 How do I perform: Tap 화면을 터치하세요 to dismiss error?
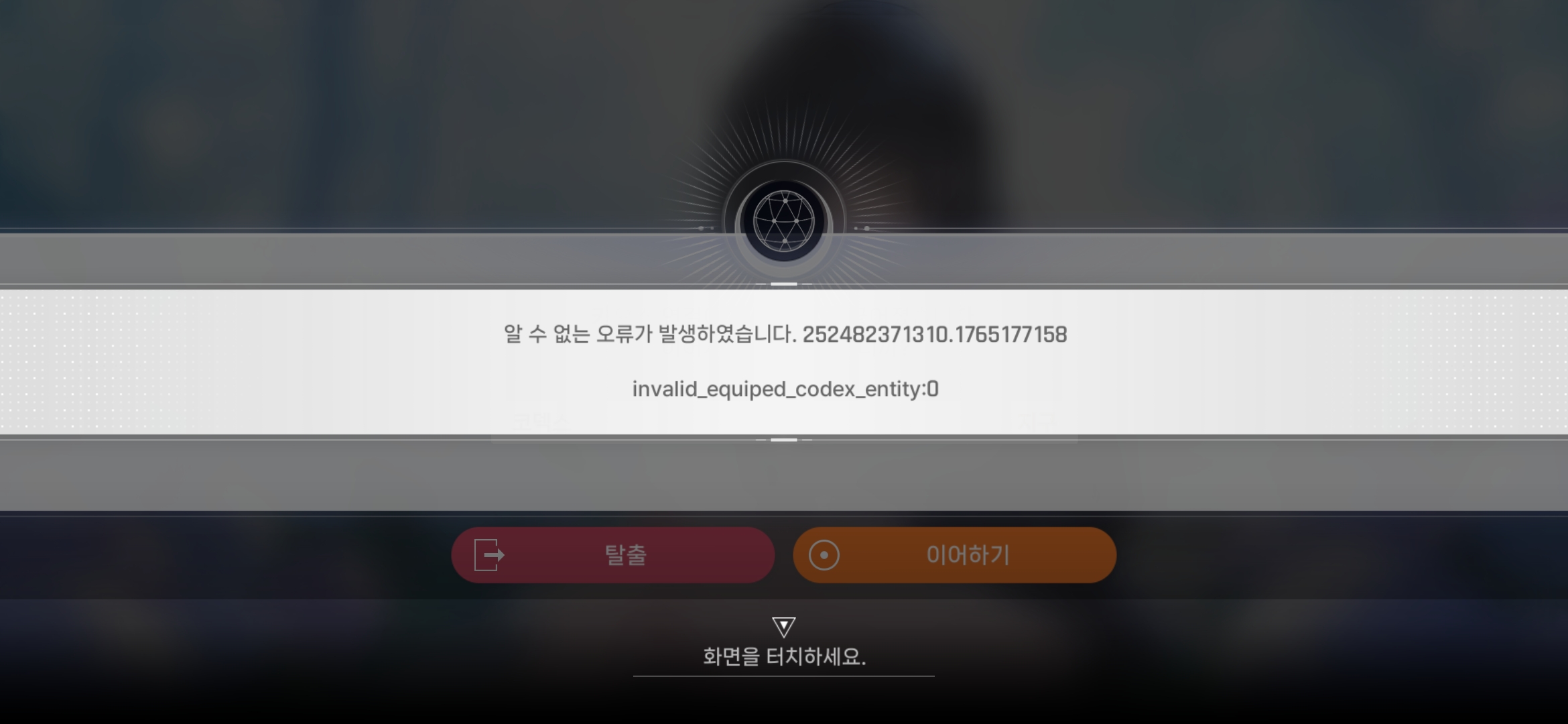click(x=784, y=656)
